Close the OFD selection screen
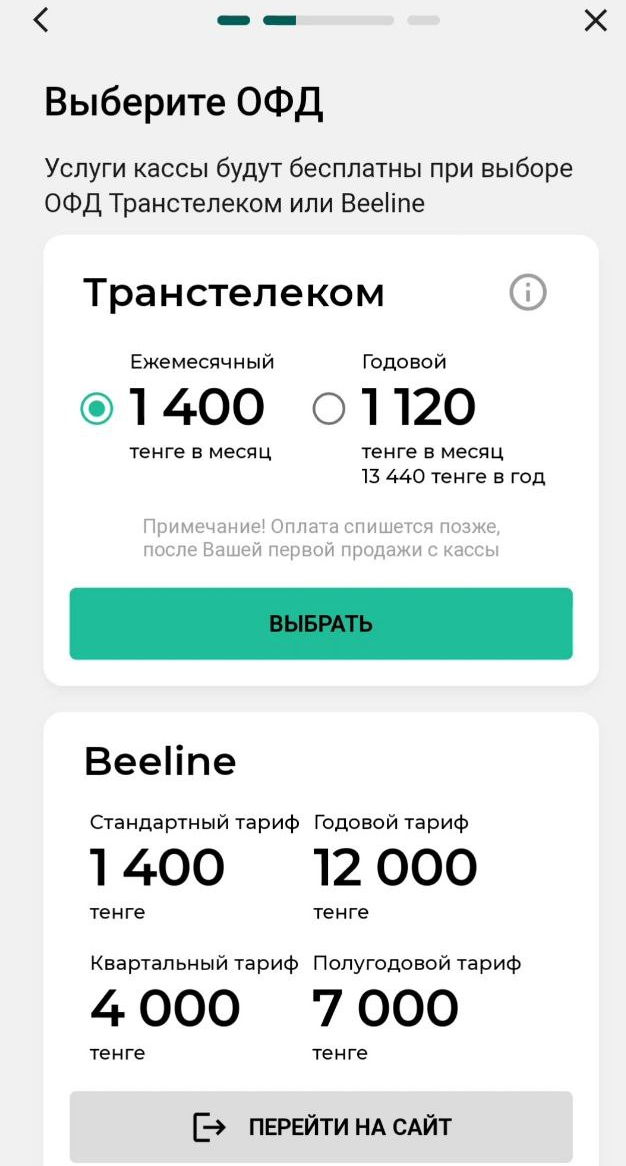Image resolution: width=626 pixels, height=1166 pixels. click(596, 20)
